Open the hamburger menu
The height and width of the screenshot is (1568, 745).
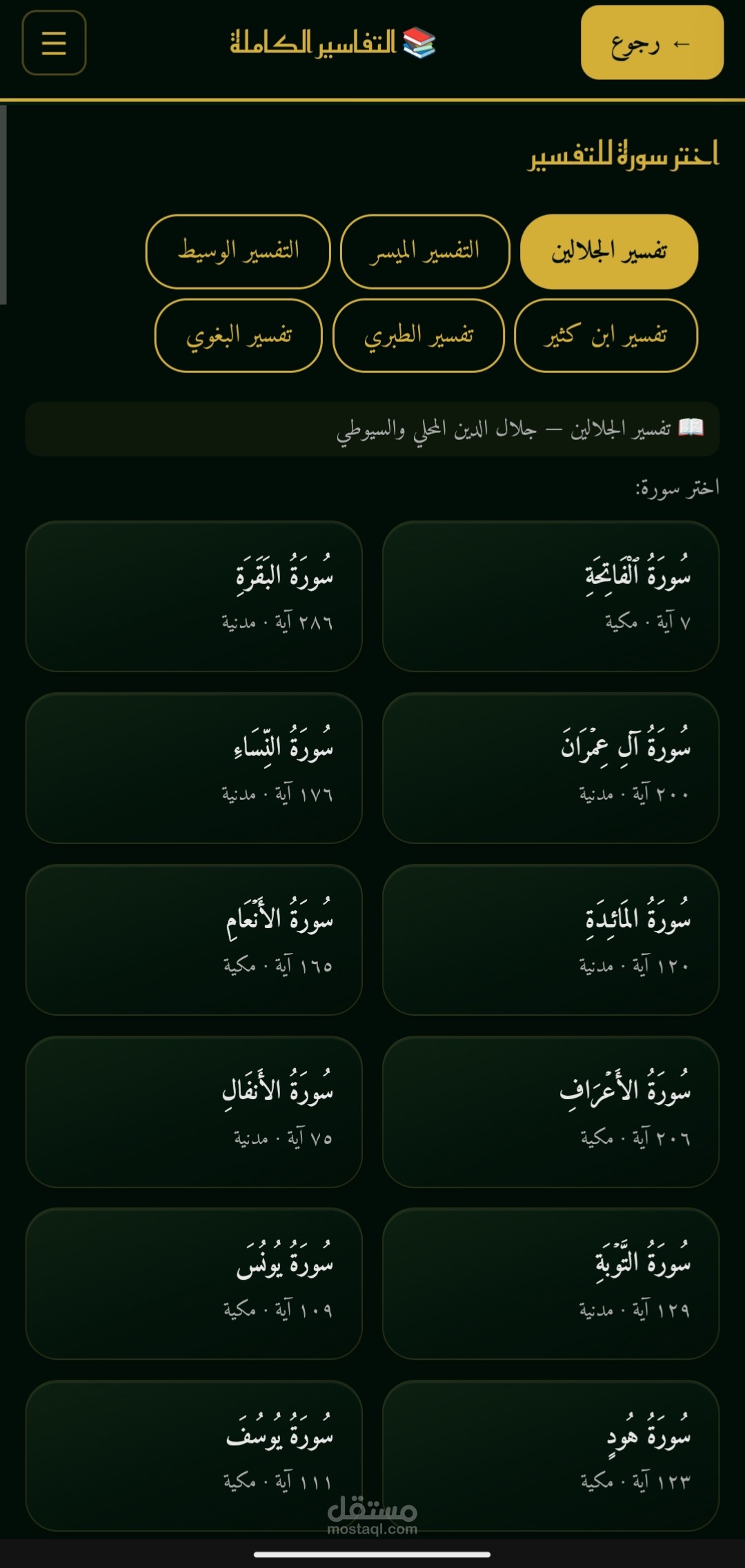point(54,43)
